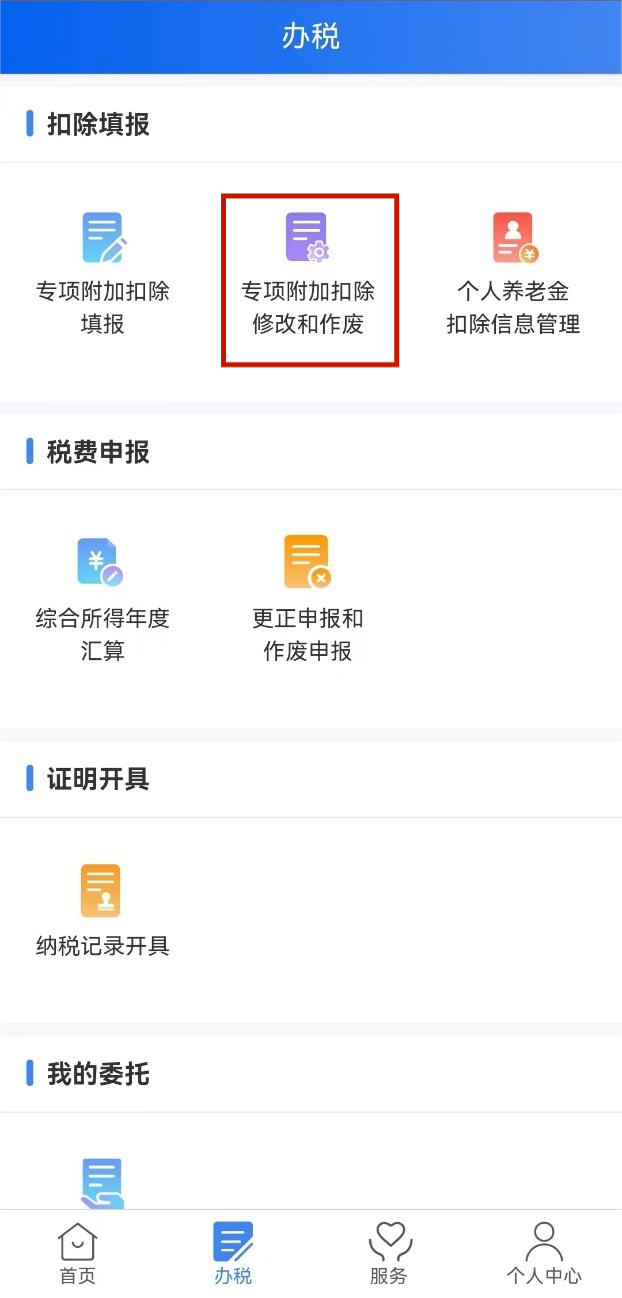Open 综合所得年度汇算

(x=102, y=598)
